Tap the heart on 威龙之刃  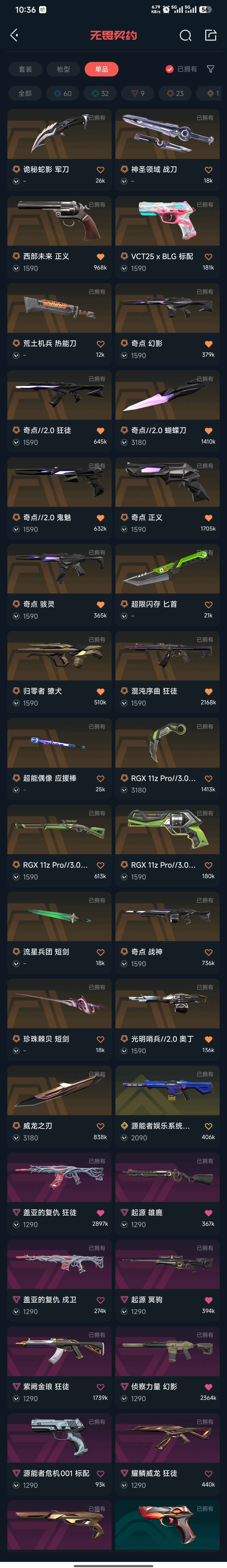coord(100,1126)
